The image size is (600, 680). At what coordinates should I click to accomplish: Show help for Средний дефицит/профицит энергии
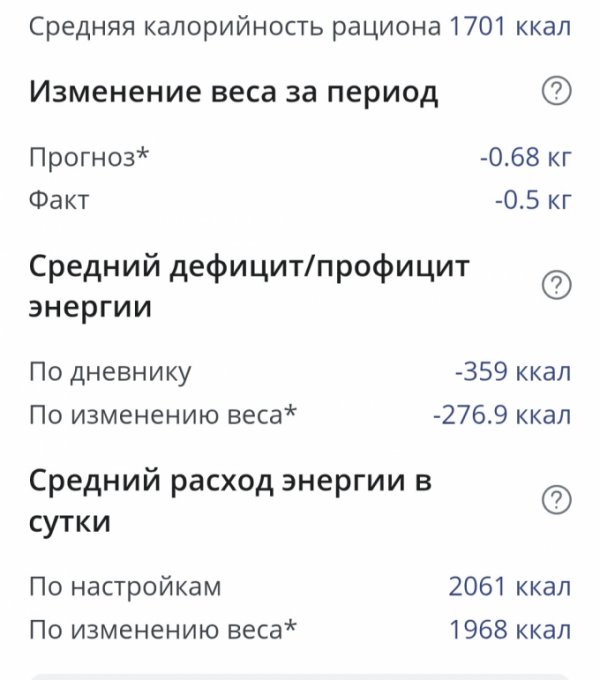click(555, 285)
